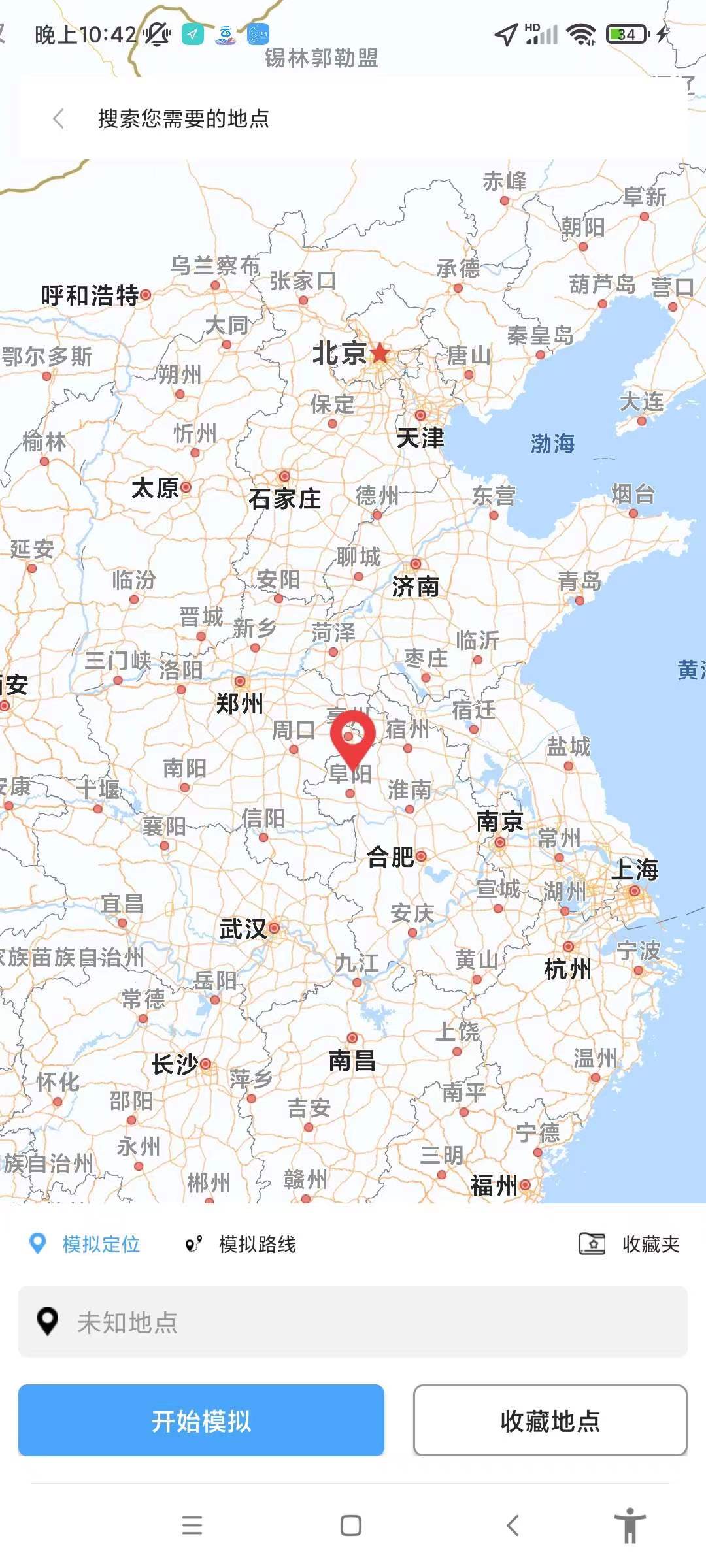Save the spot with 收藏地点 button
This screenshot has height=1568, width=706.
(550, 1420)
